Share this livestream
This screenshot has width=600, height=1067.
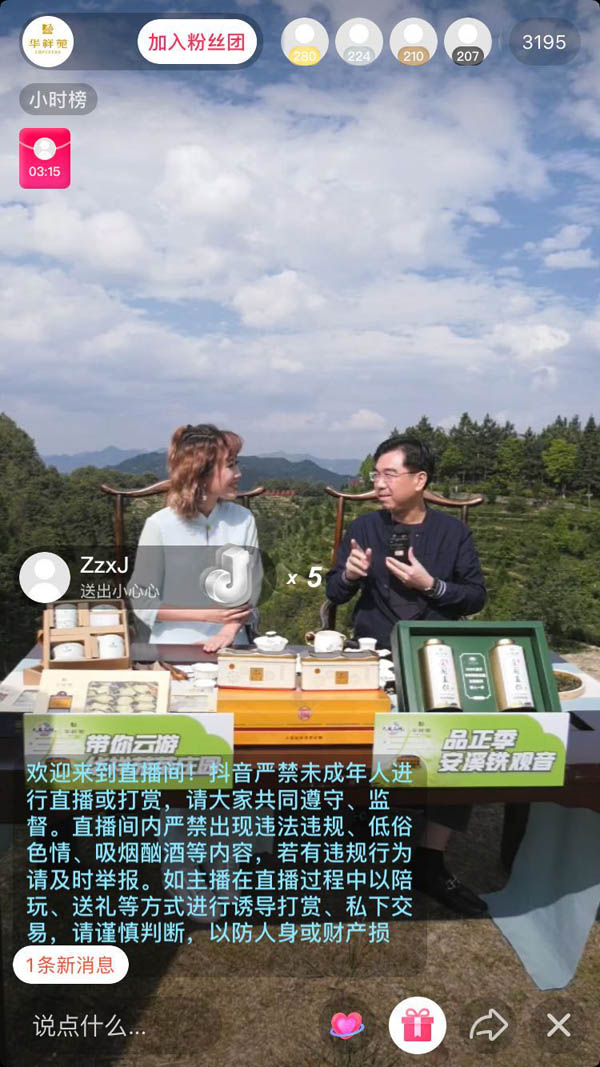(x=489, y=1025)
